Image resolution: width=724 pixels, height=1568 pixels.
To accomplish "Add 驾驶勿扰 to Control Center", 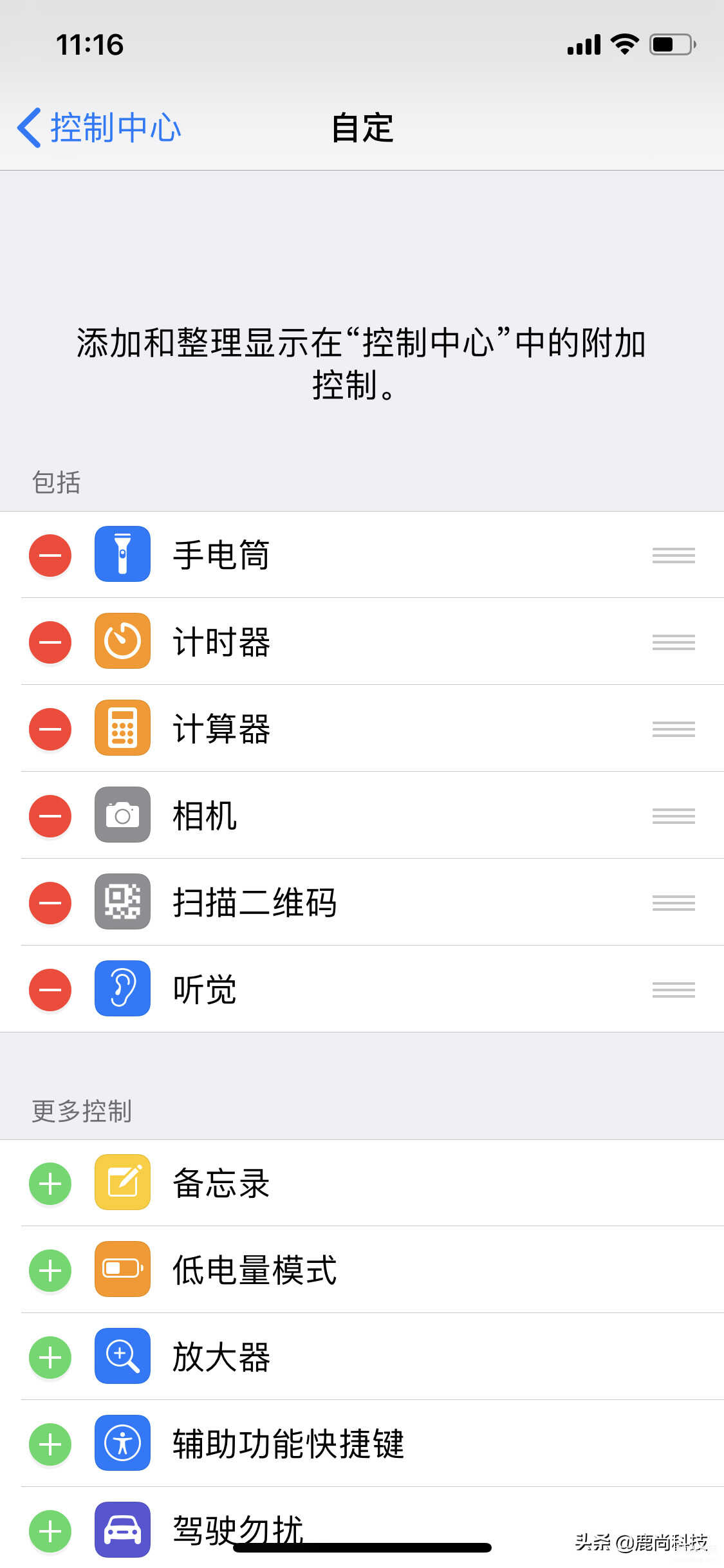I will (50, 1531).
